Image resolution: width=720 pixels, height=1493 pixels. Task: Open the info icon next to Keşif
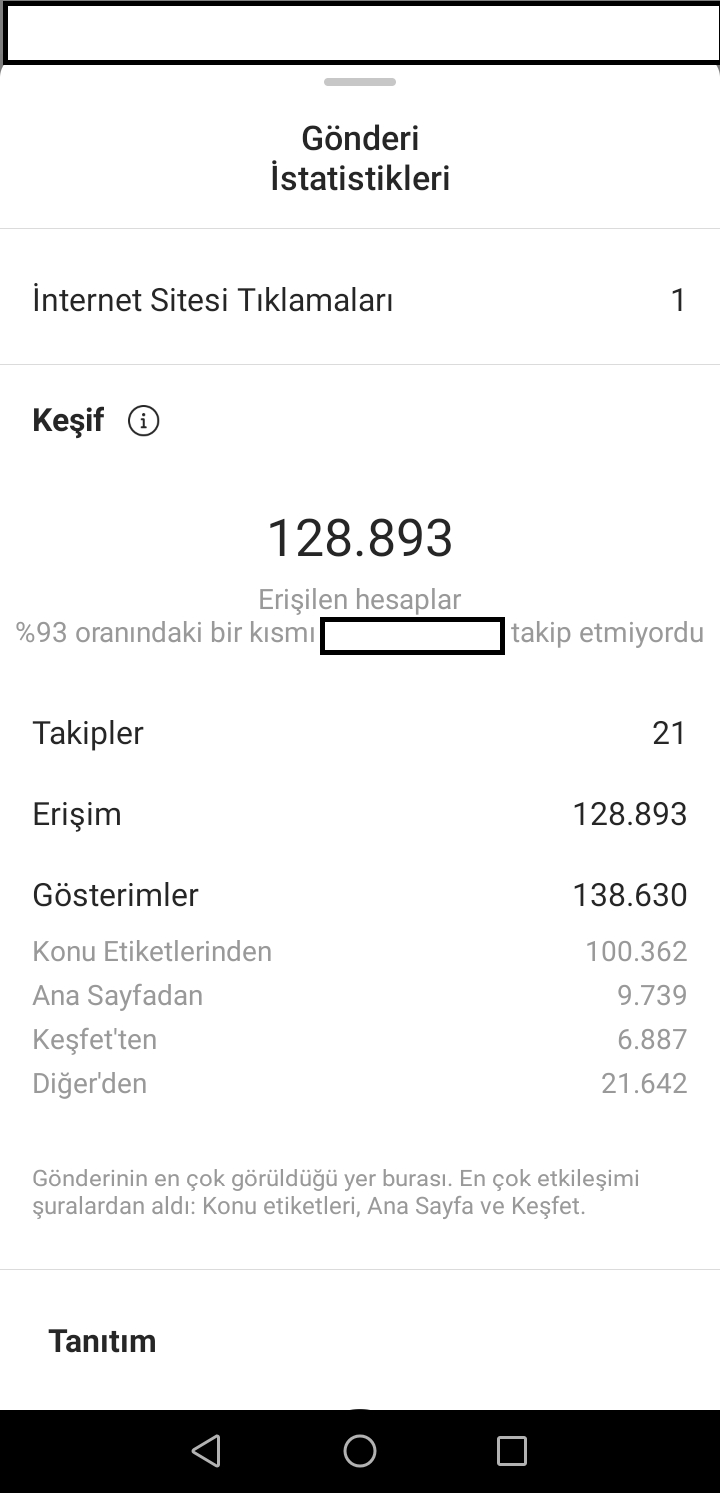pos(143,421)
